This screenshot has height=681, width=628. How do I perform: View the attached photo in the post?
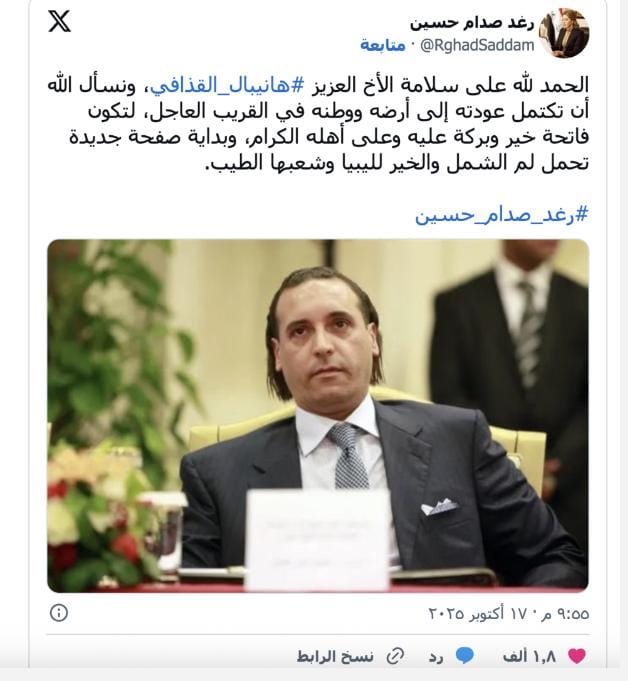[318, 415]
